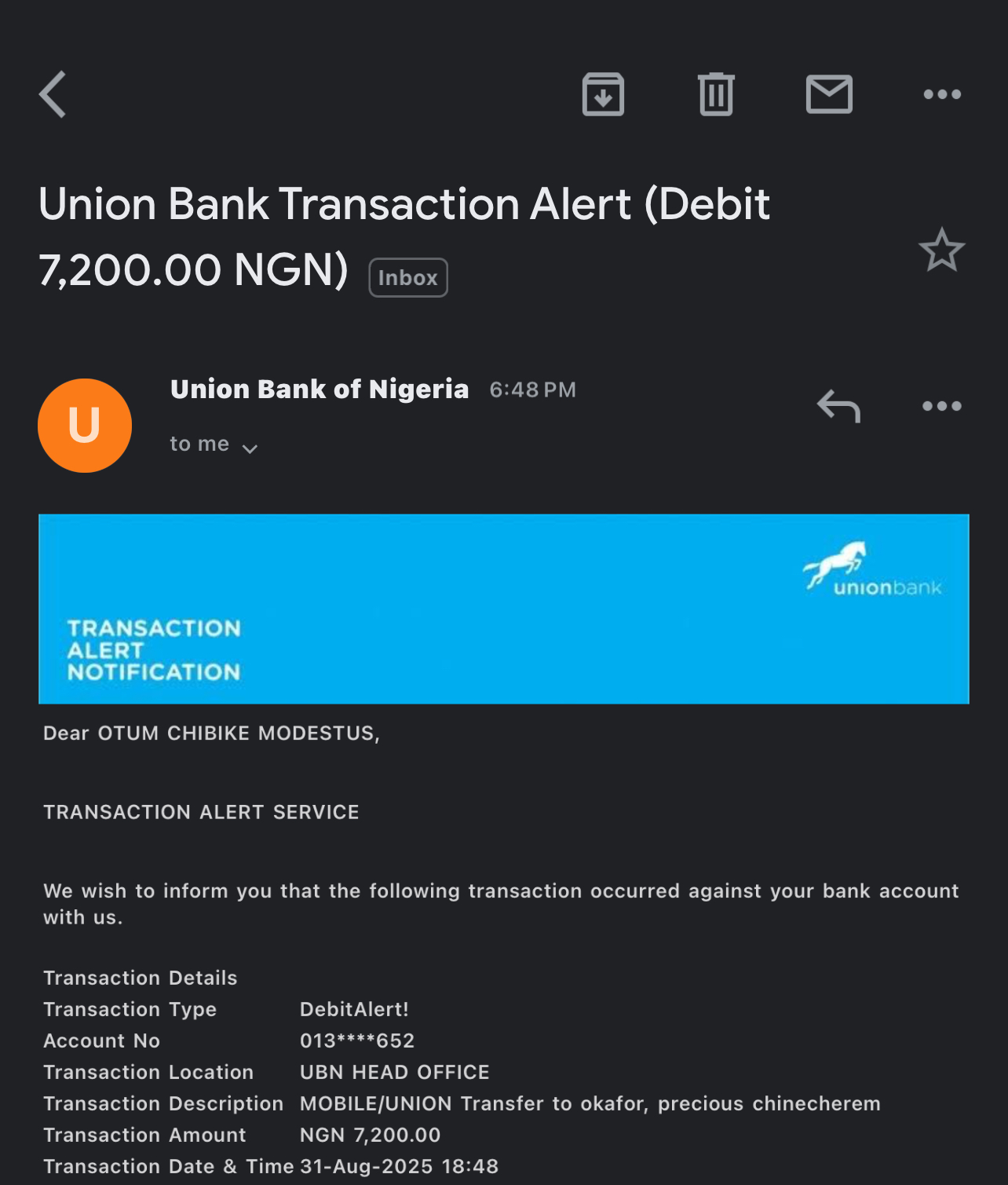1008x1185 pixels.
Task: Delete this email with the trash icon
Action: click(x=716, y=94)
